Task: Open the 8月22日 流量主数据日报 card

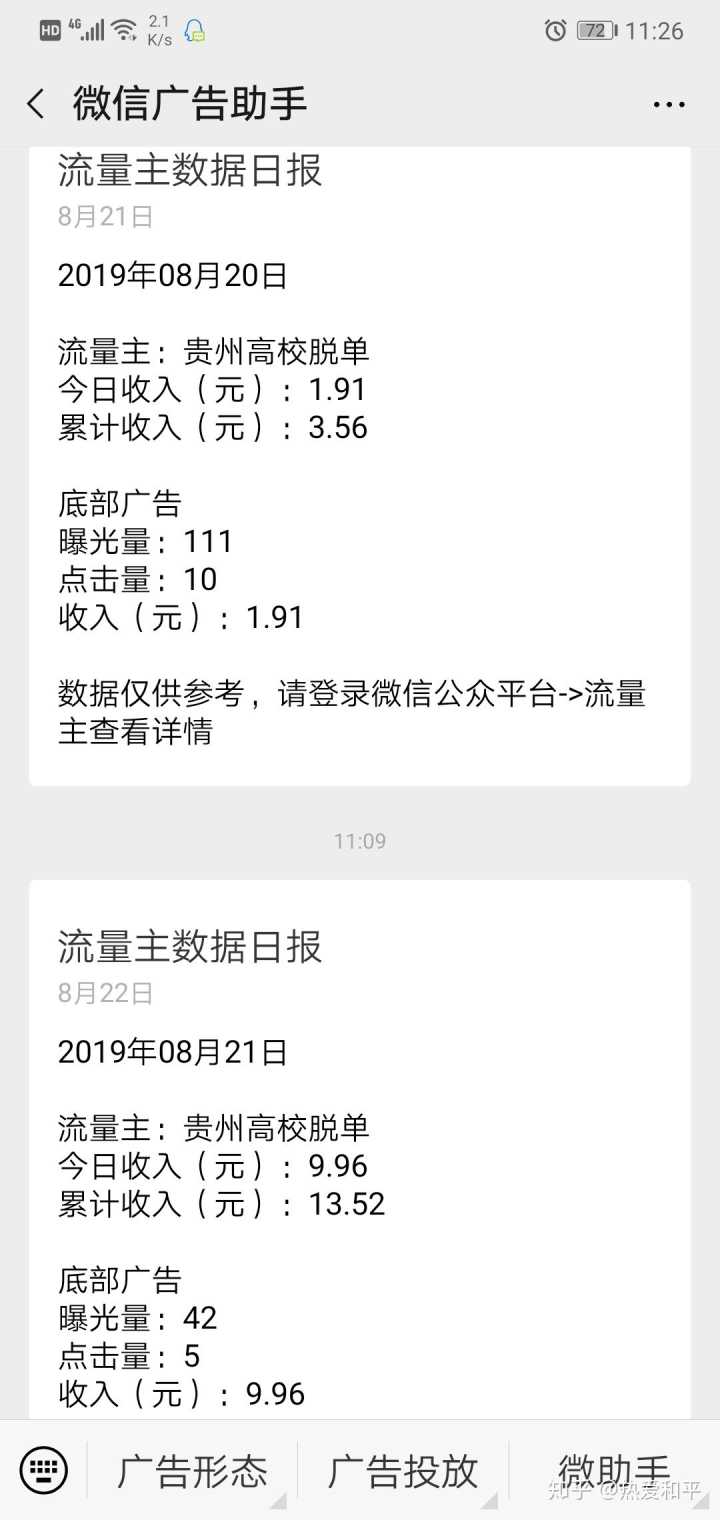Action: tap(360, 1150)
